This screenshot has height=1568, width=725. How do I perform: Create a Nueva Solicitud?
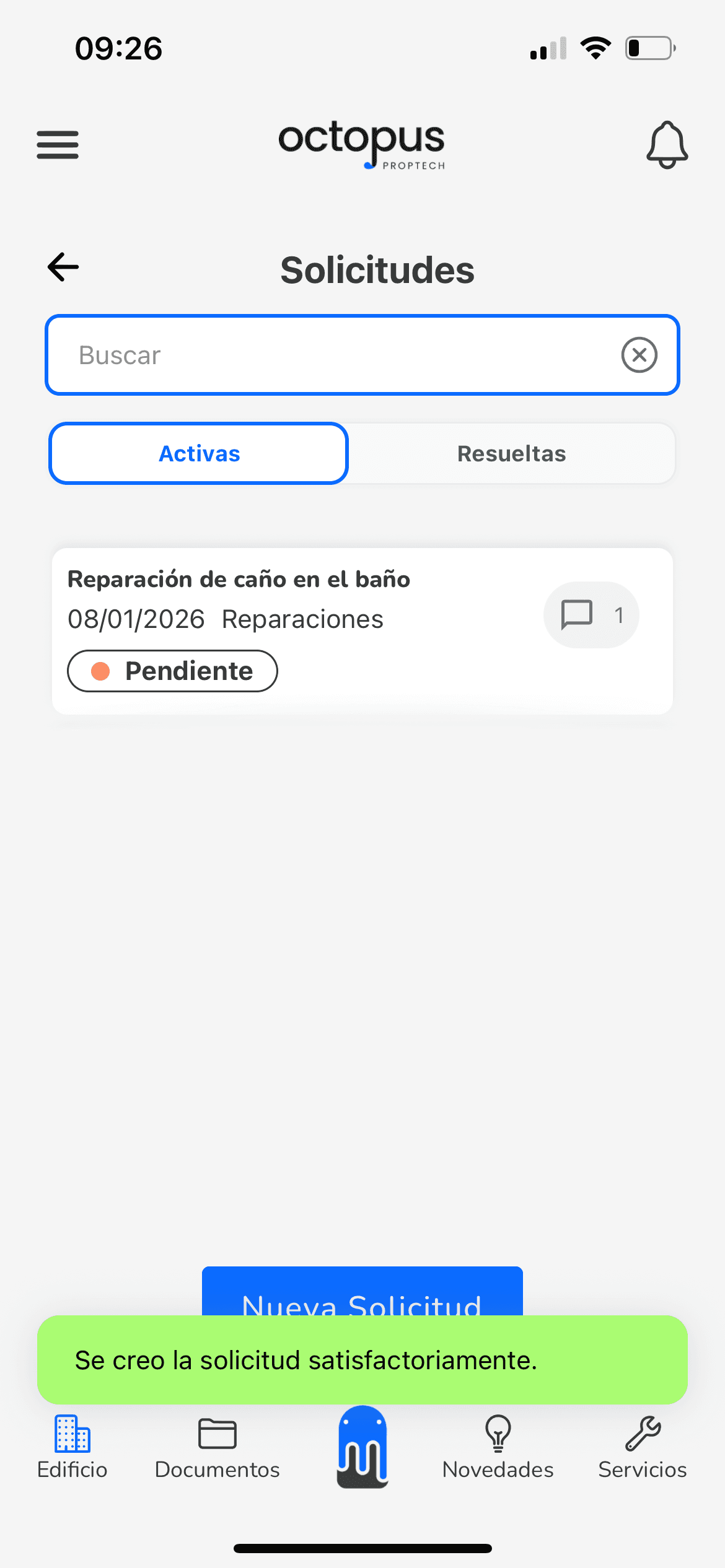(x=362, y=1292)
